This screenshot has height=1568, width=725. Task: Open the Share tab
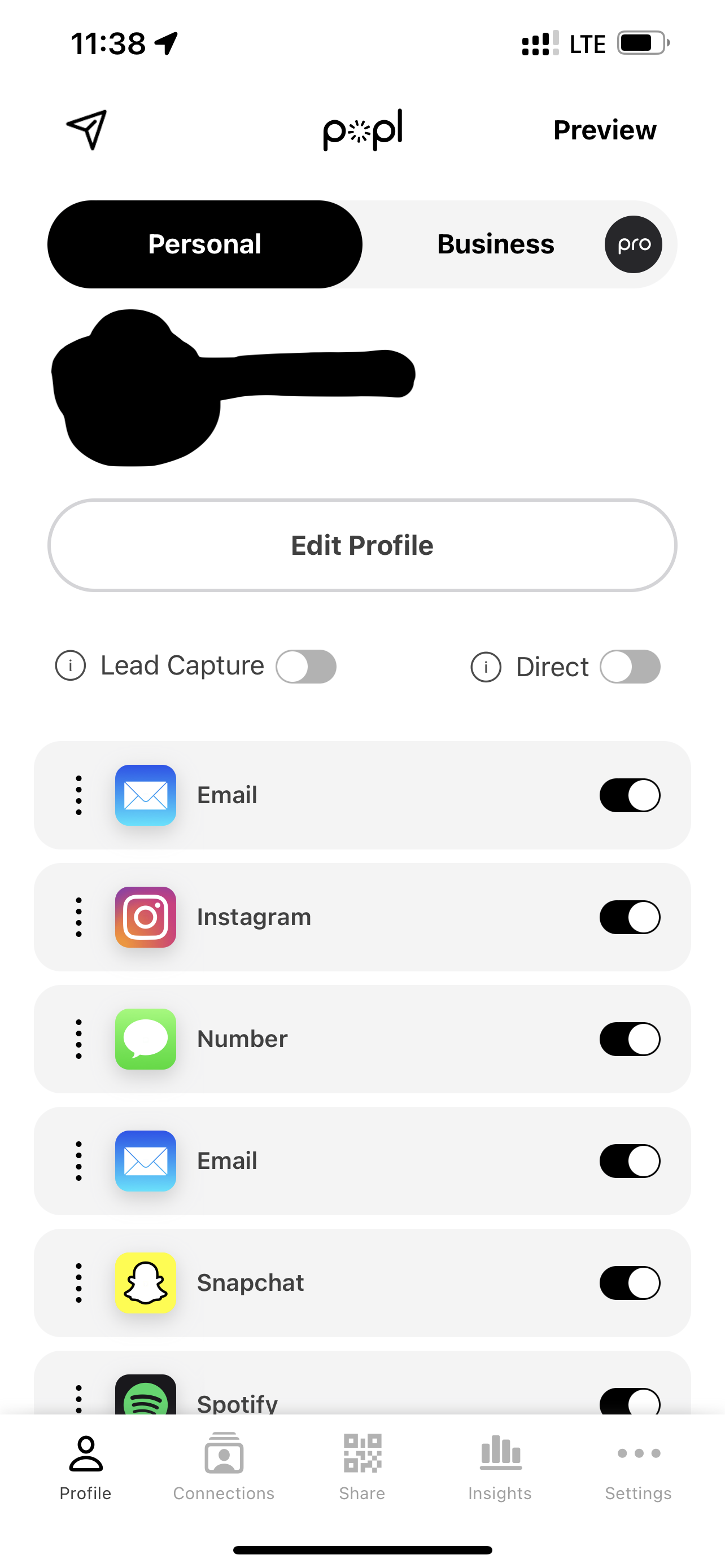(x=362, y=1467)
